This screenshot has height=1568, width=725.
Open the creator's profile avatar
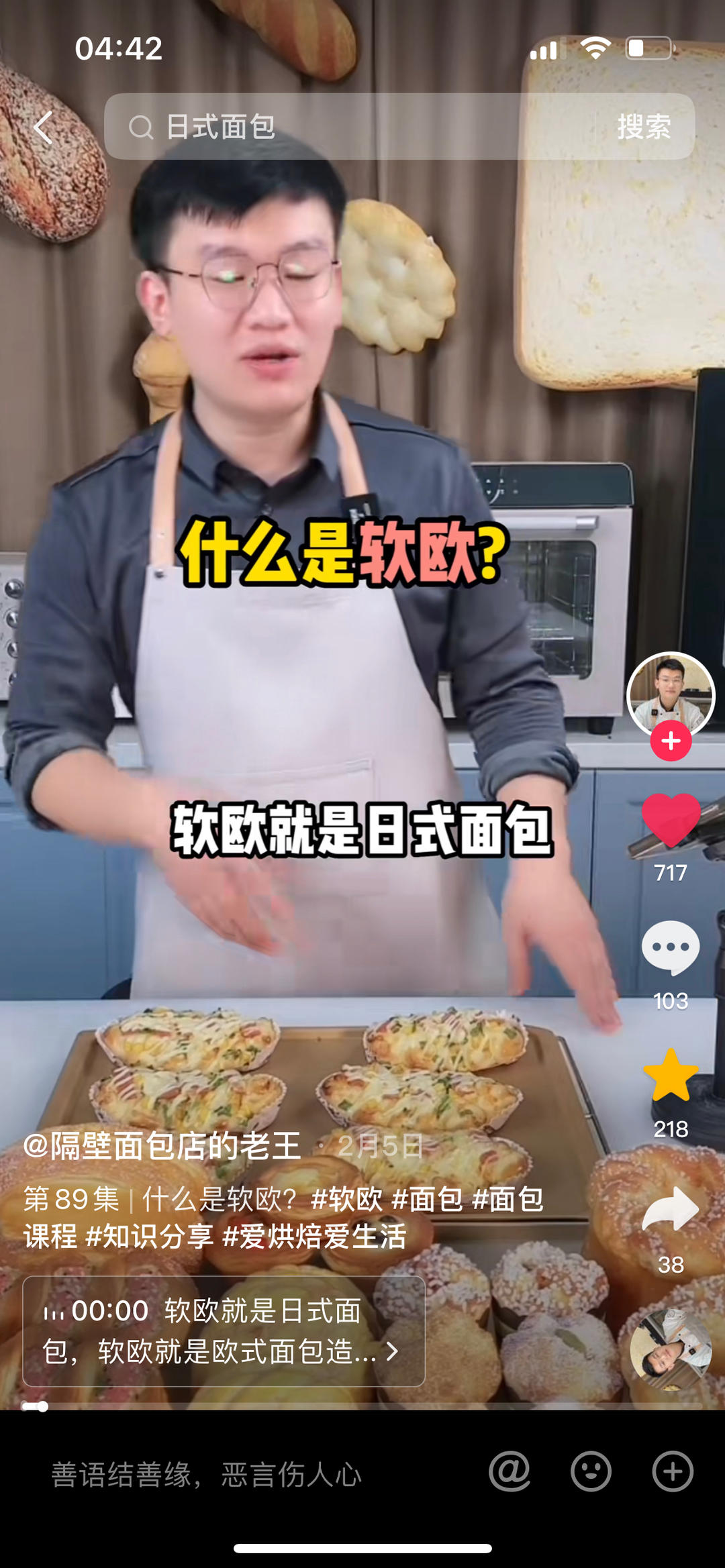point(671,695)
